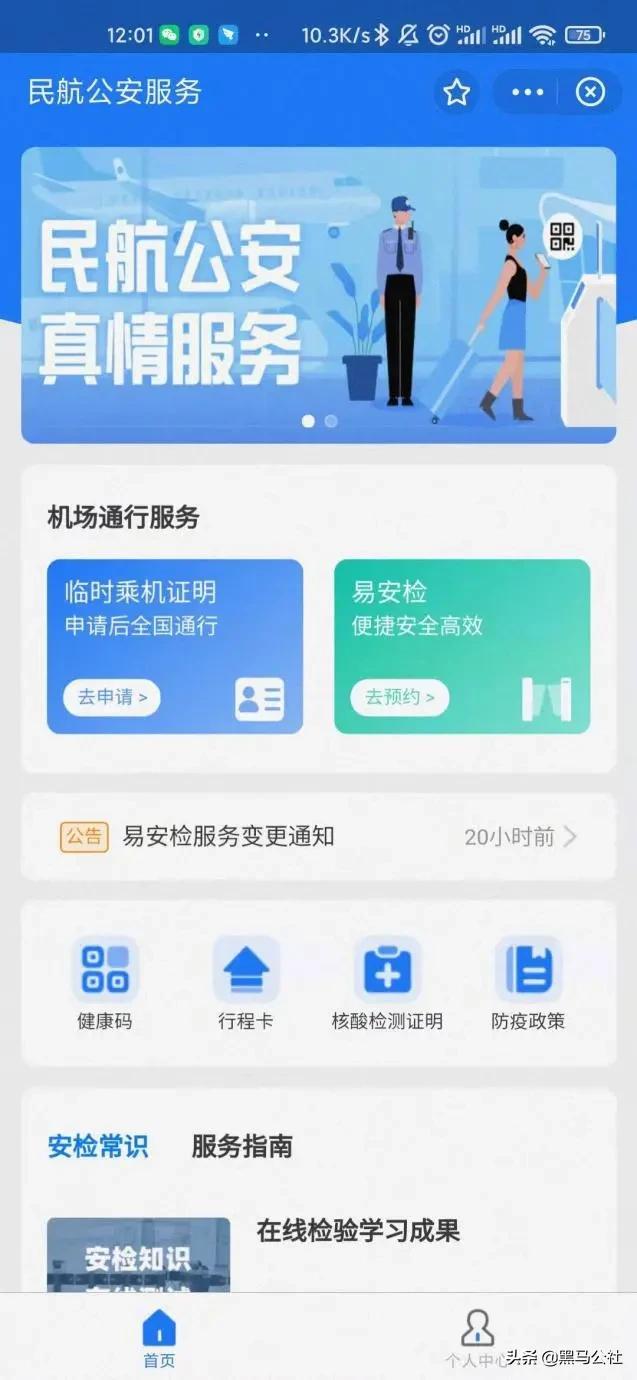Open the 在线检验学习成果 article
This screenshot has width=637, height=1380.
(x=358, y=1231)
